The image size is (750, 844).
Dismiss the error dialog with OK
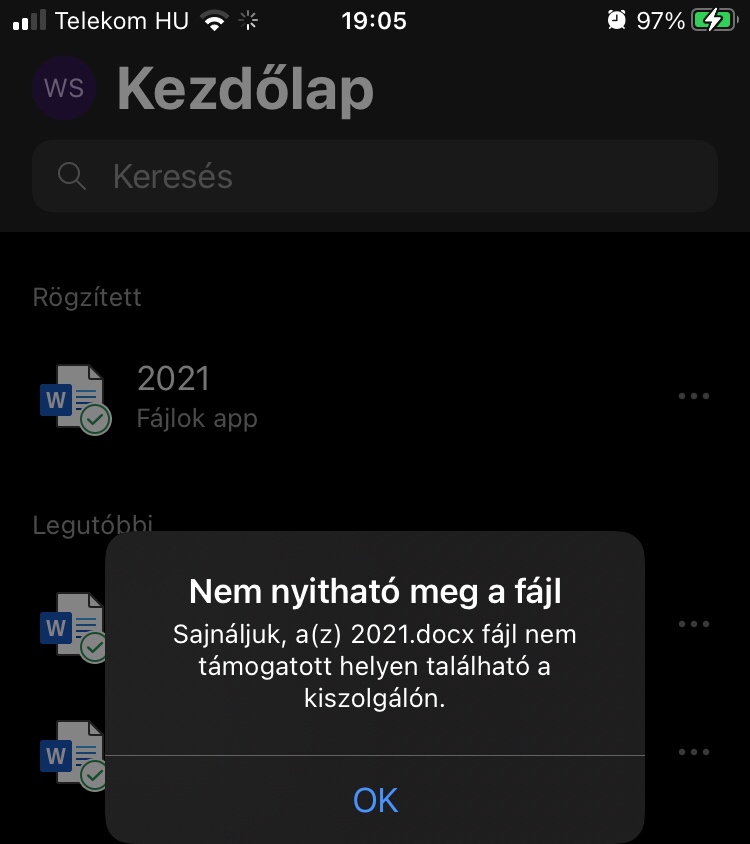(375, 799)
